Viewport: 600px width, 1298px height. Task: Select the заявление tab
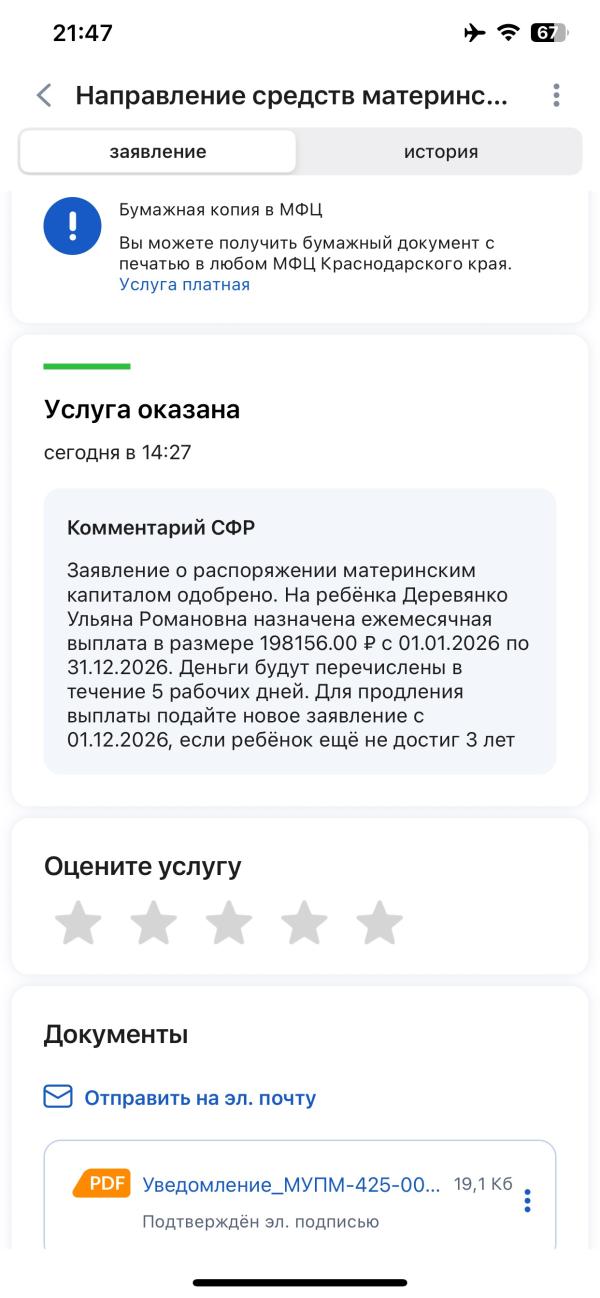pyautogui.click(x=158, y=152)
